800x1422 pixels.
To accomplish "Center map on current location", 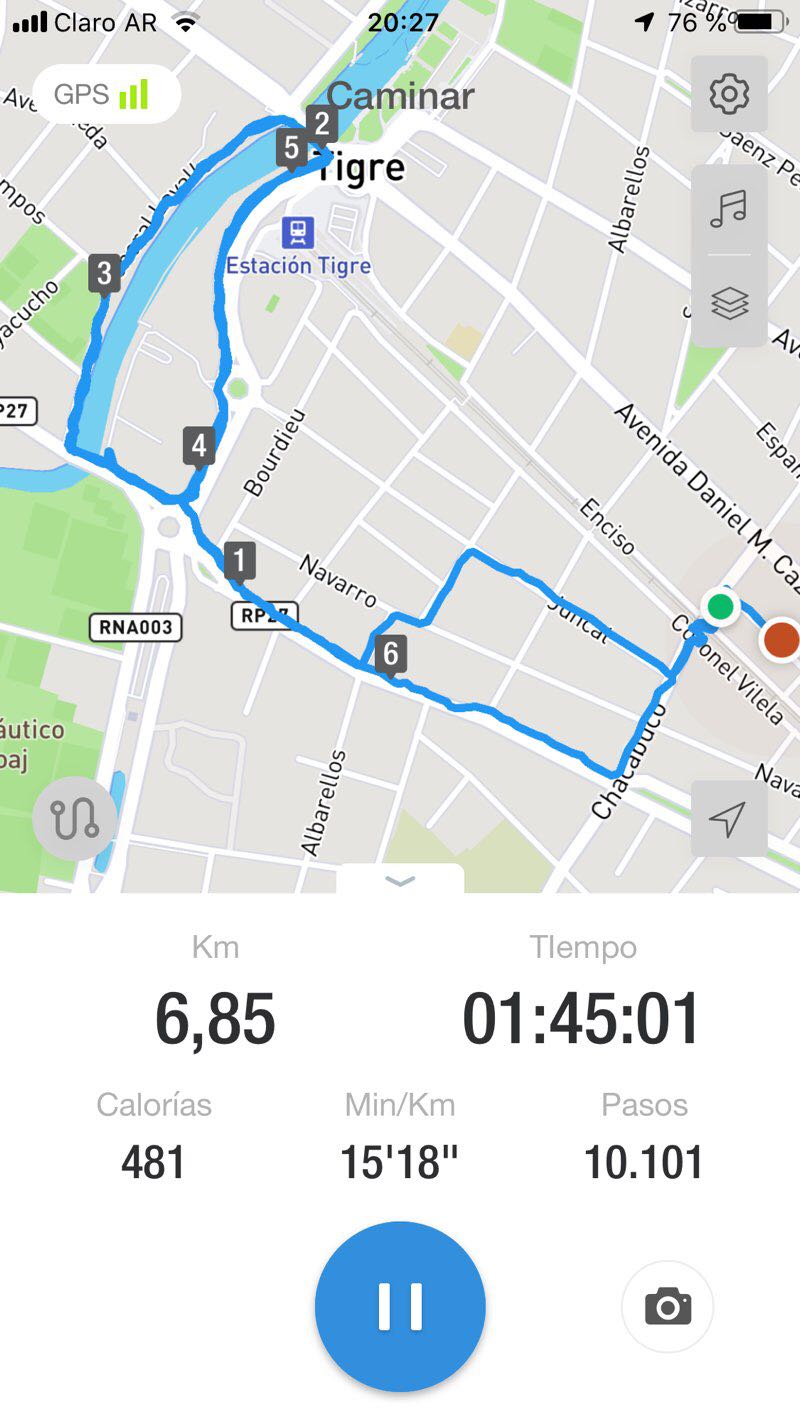I will 729,819.
